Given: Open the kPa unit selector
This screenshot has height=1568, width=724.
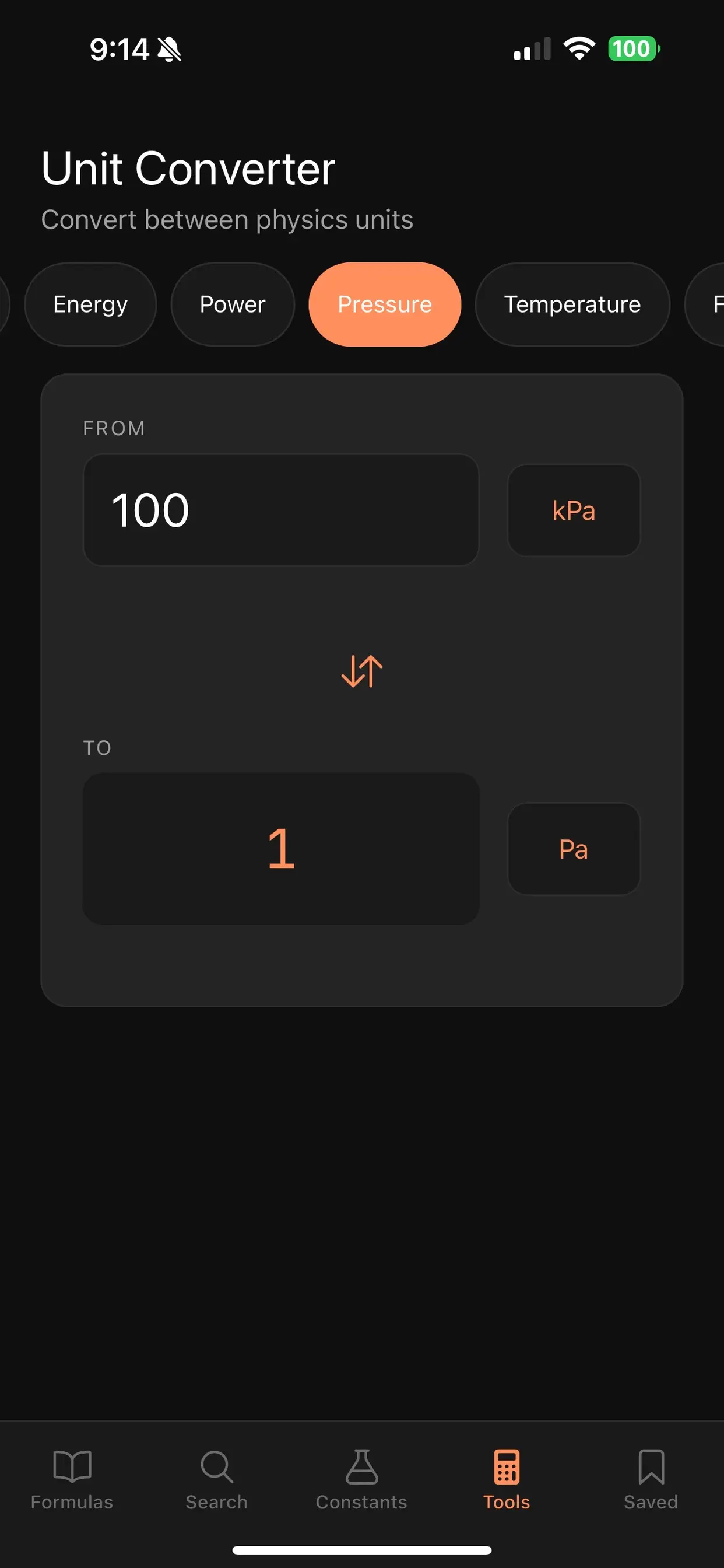Looking at the screenshot, I should tap(574, 510).
